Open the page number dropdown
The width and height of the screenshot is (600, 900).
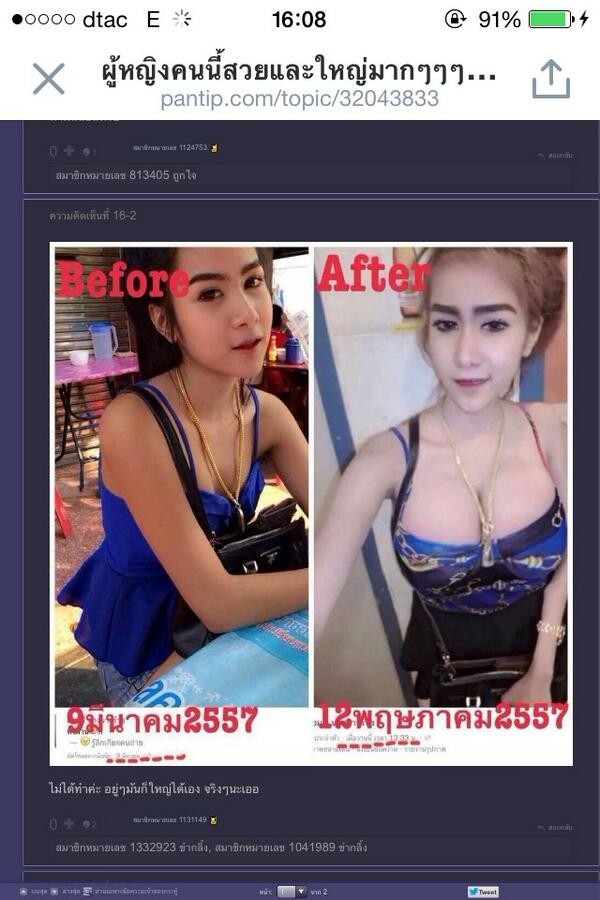[291, 891]
